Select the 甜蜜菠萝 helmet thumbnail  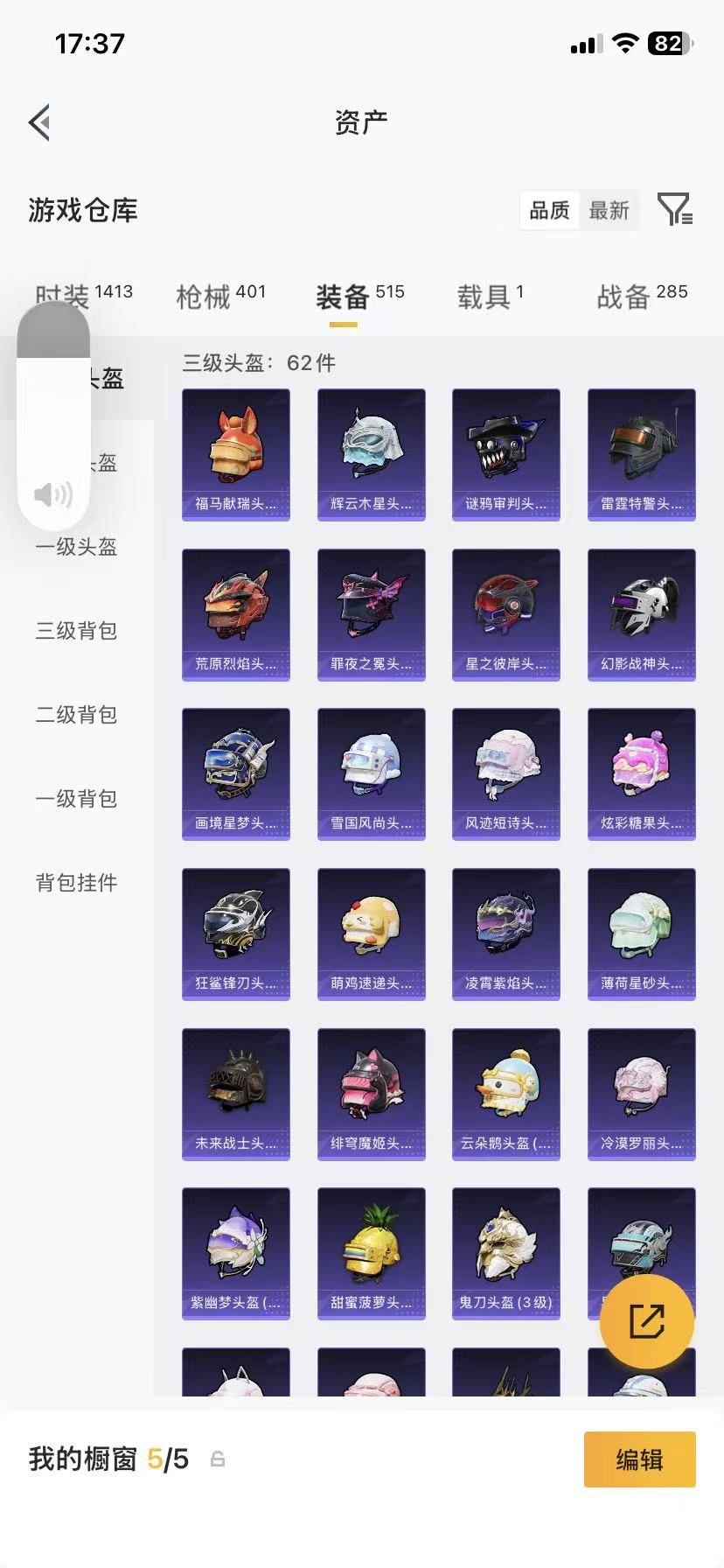pyautogui.click(x=371, y=1253)
